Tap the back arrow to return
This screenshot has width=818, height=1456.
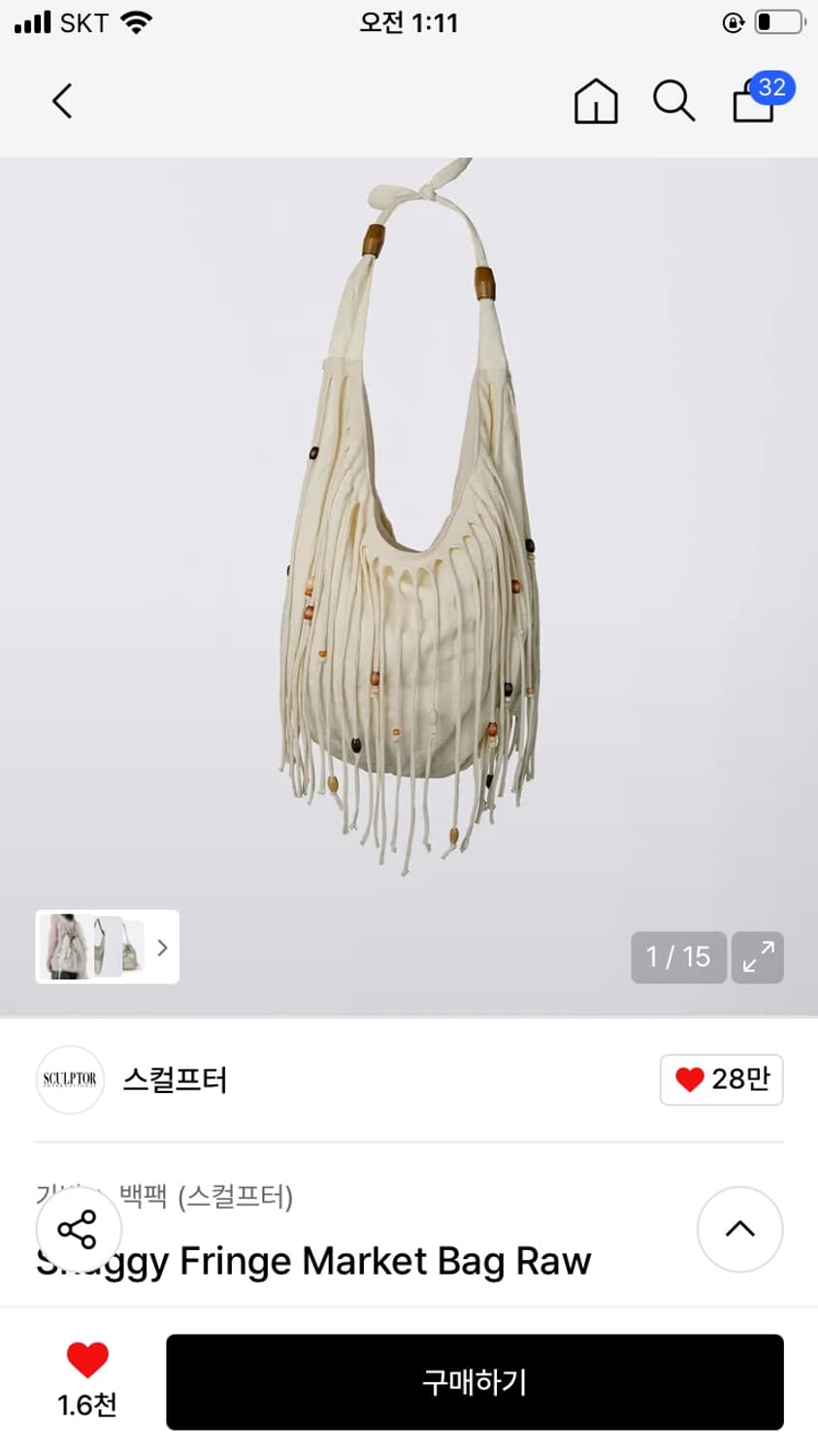click(61, 100)
